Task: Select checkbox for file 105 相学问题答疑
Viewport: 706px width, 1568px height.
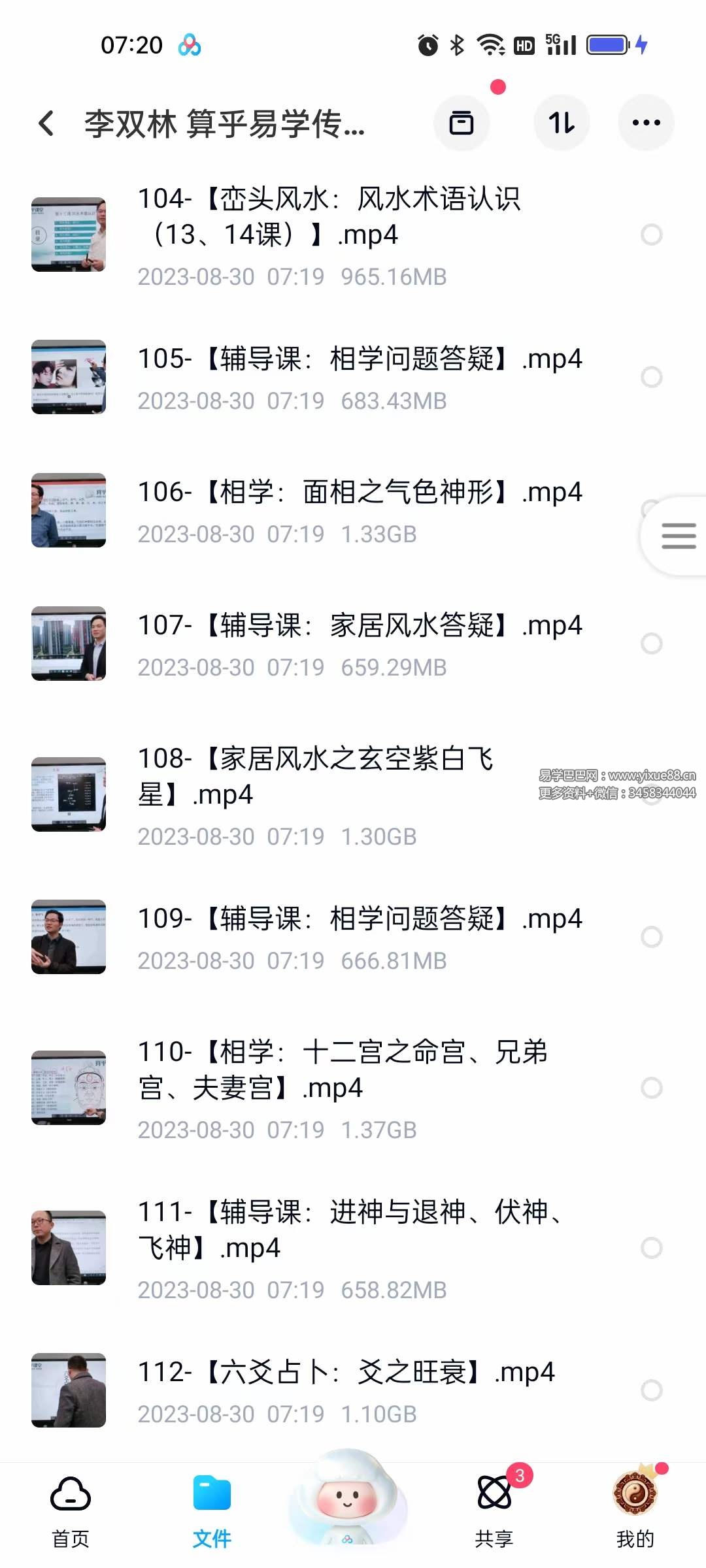Action: click(x=651, y=377)
